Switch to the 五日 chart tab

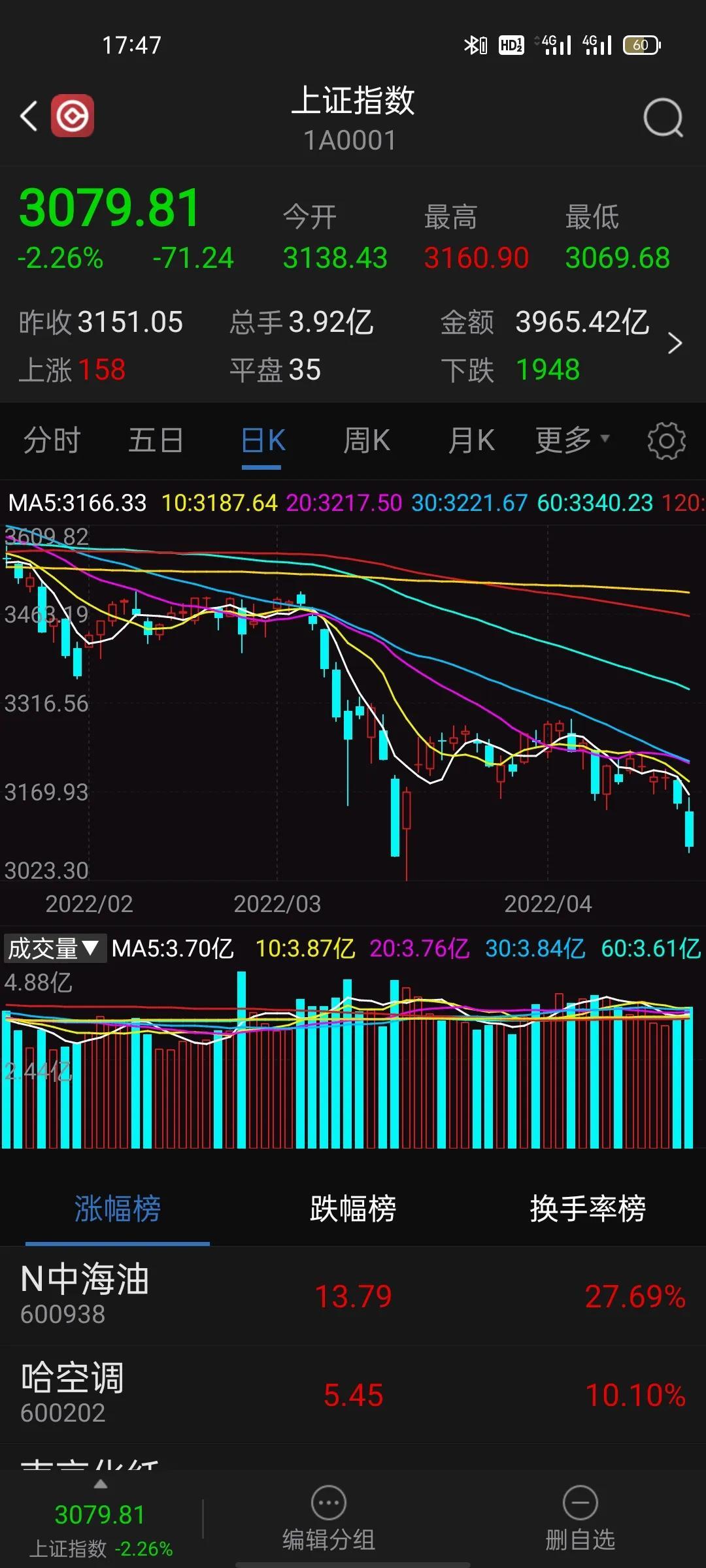[x=156, y=440]
